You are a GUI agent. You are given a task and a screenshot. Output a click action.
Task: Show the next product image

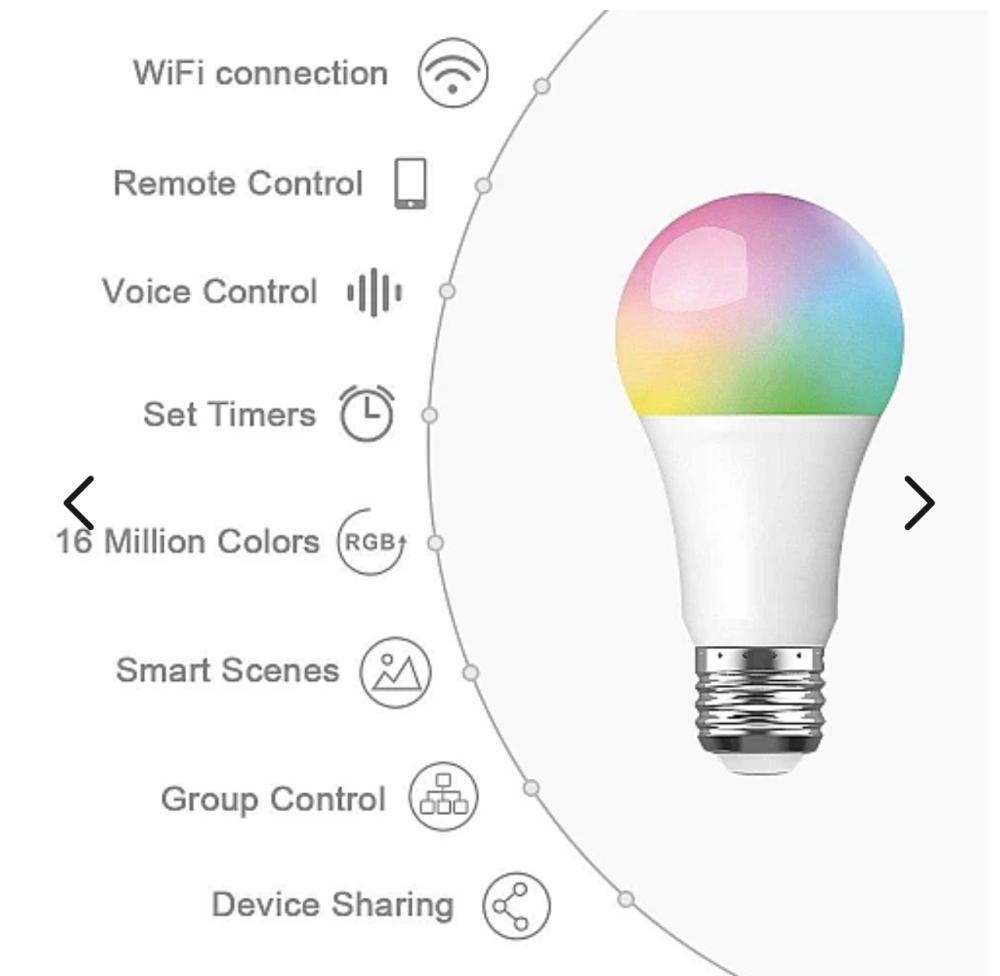coord(919,502)
